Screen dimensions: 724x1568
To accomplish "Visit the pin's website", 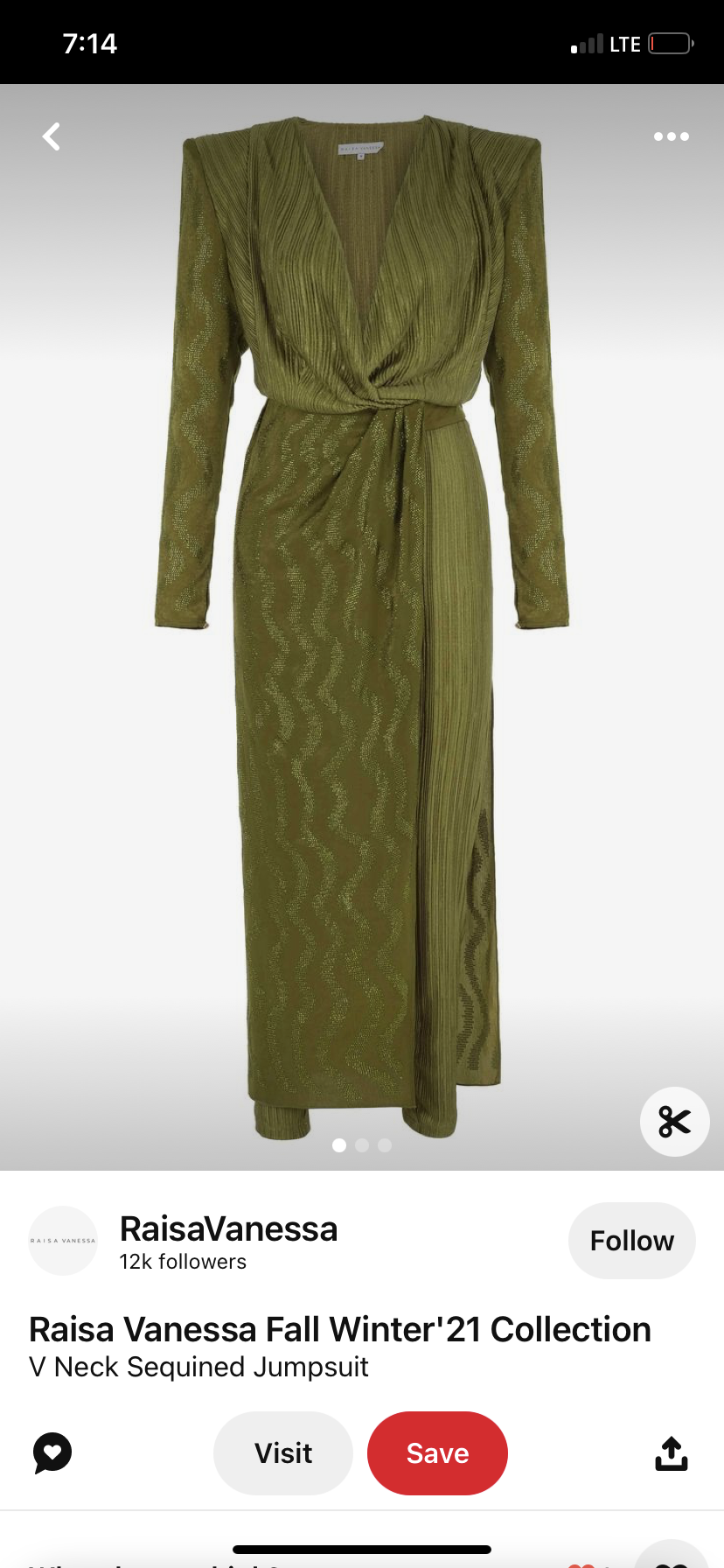I will pos(283,1453).
